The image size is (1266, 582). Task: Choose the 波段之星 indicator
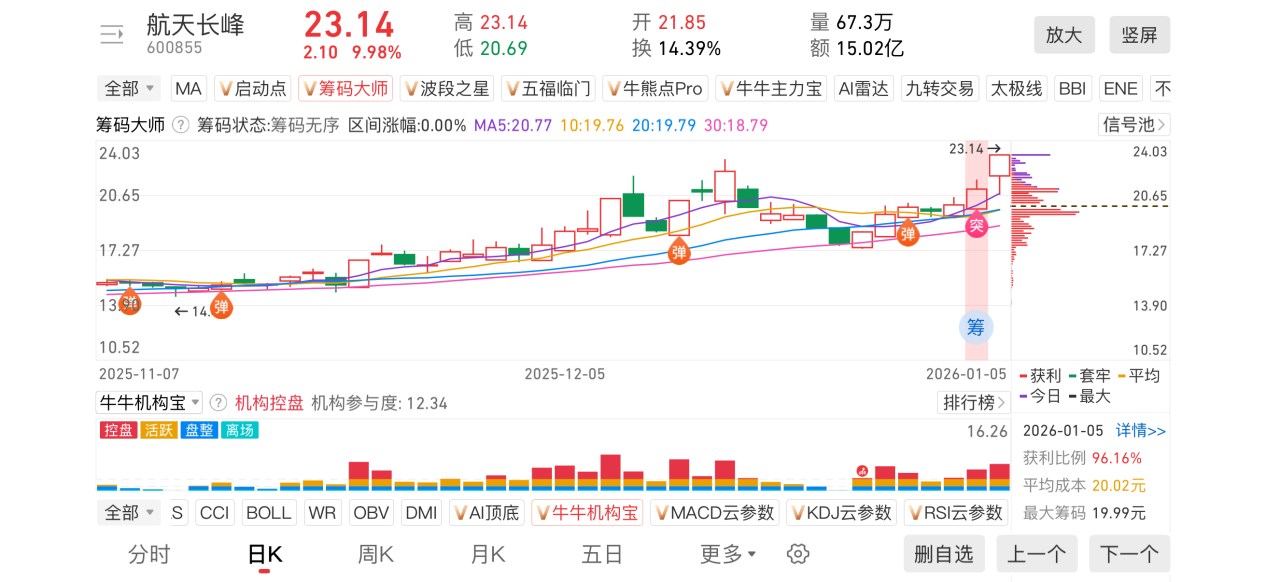(447, 88)
